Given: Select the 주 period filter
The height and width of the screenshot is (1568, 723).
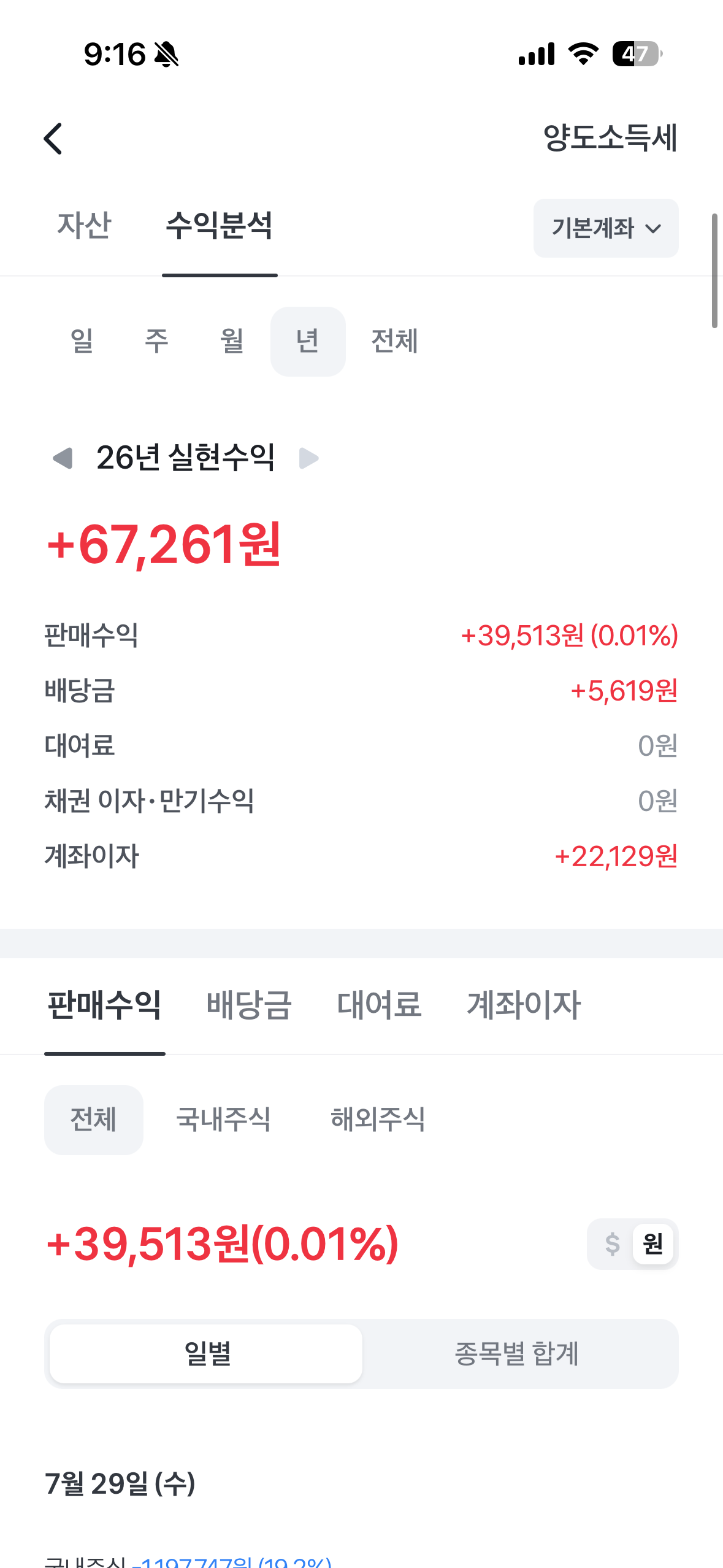Looking at the screenshot, I should tap(156, 341).
